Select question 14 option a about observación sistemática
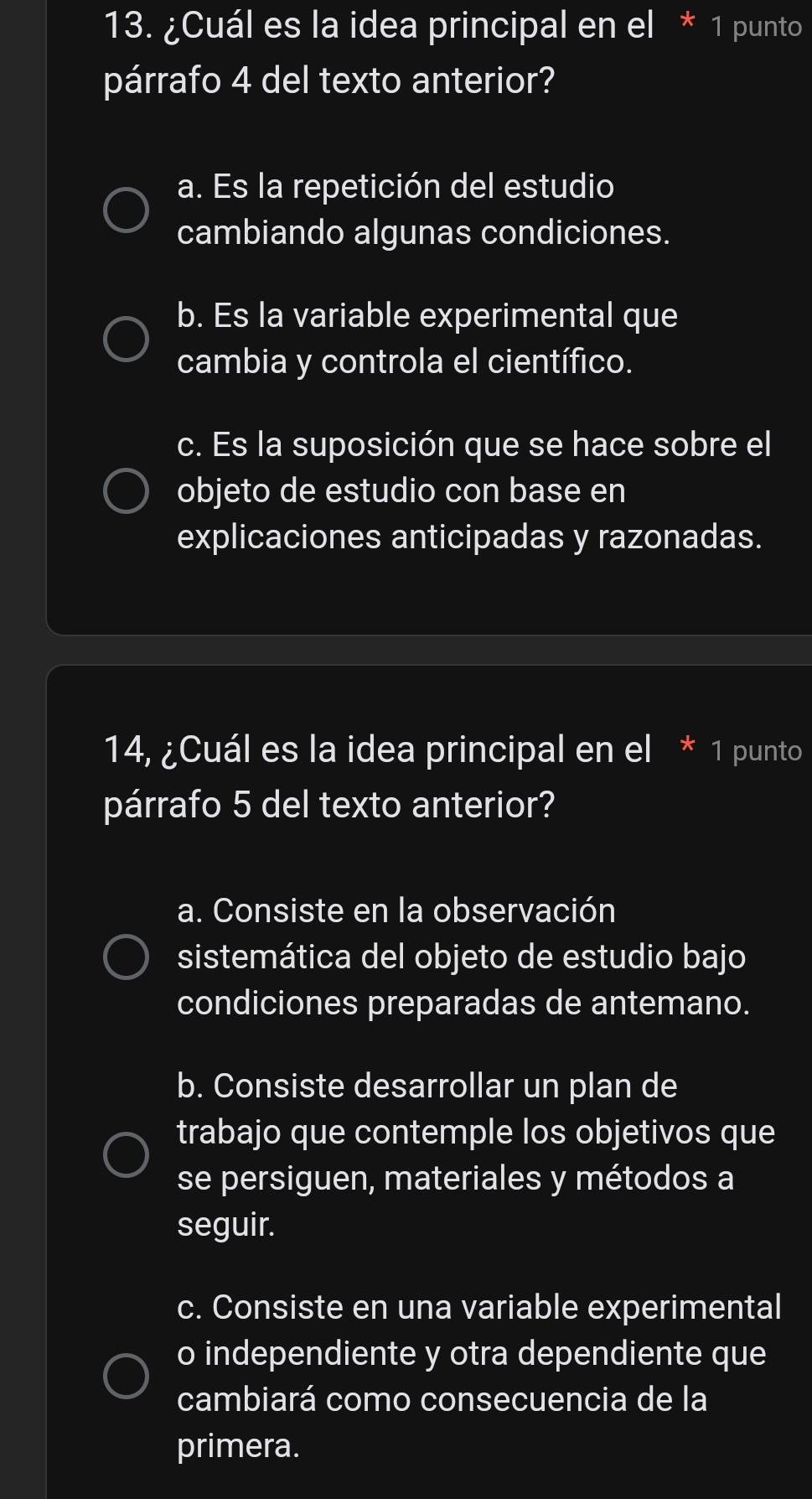The width and height of the screenshot is (812, 1499). 127,957
